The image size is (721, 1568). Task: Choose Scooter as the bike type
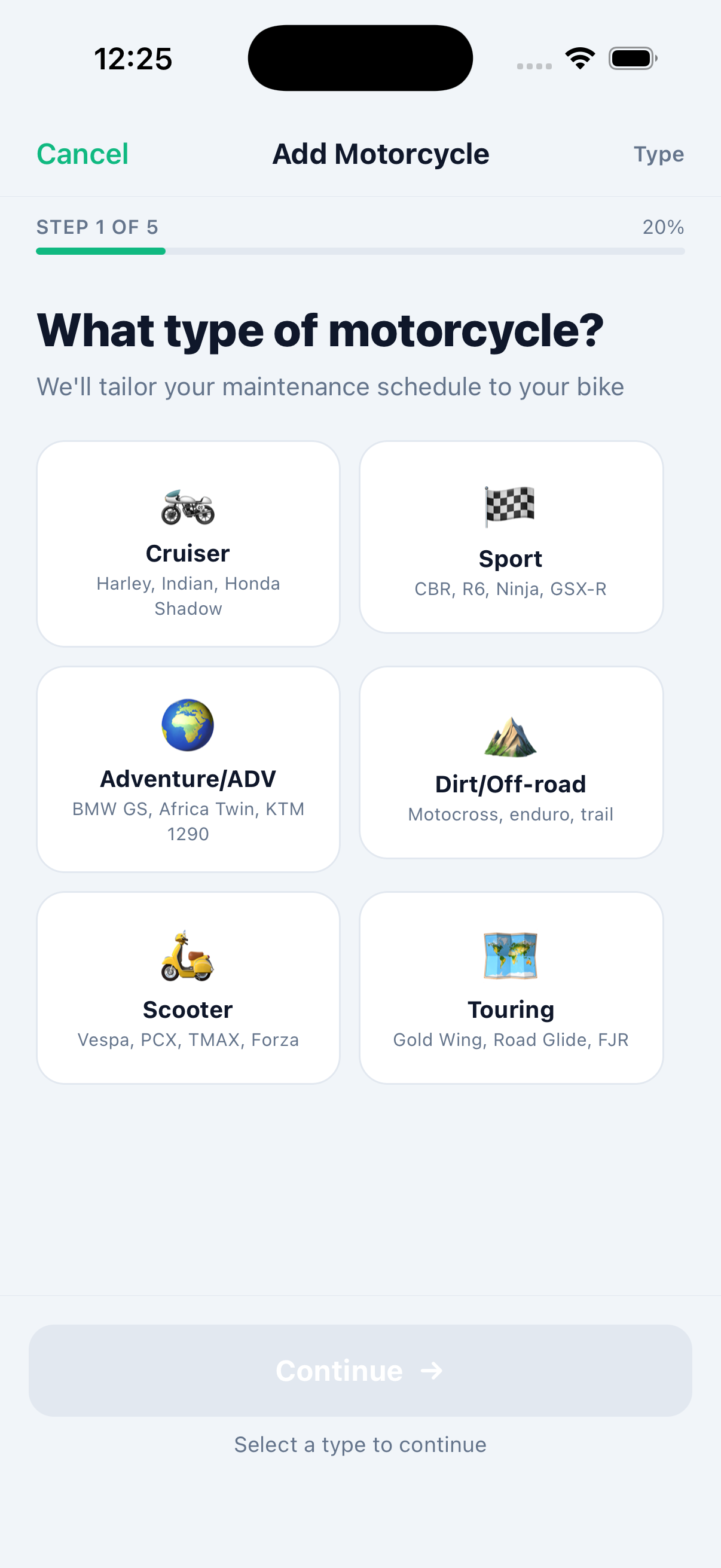pyautogui.click(x=188, y=987)
